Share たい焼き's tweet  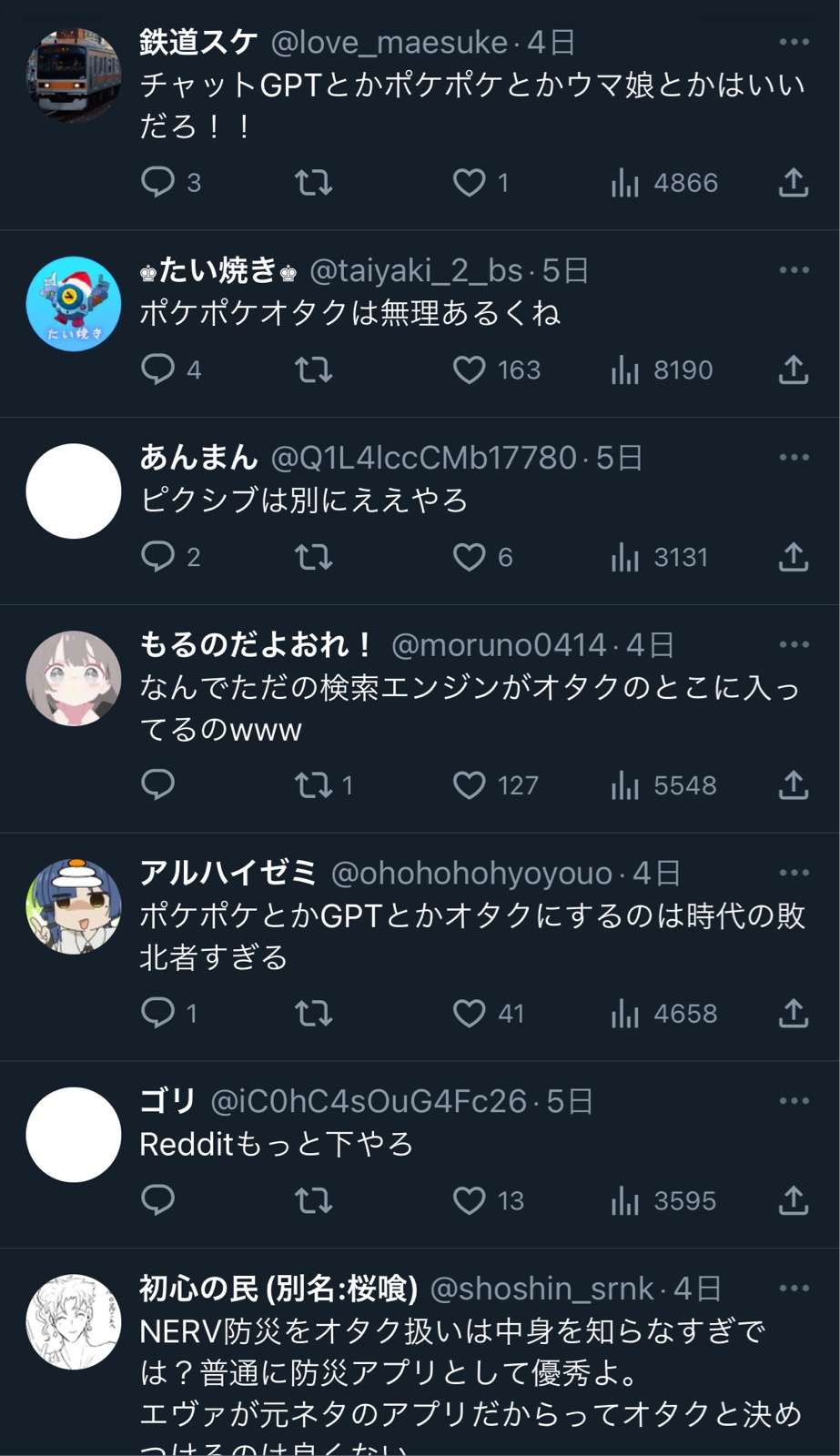(x=794, y=369)
